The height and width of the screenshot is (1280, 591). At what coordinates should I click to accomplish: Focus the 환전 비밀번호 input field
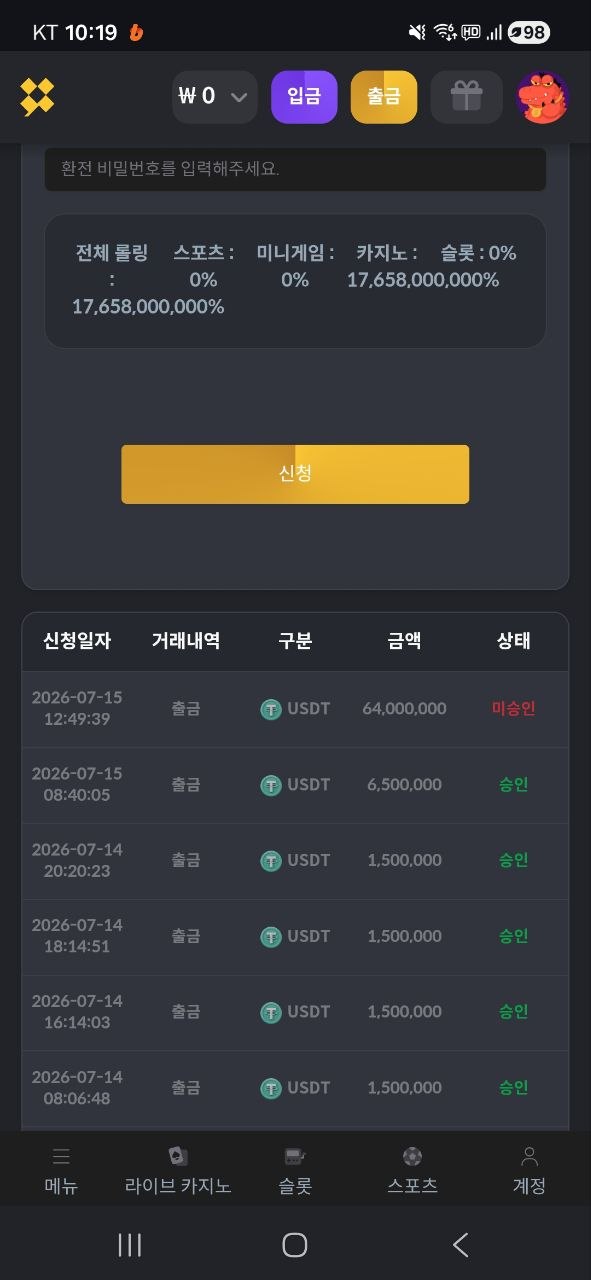295,169
